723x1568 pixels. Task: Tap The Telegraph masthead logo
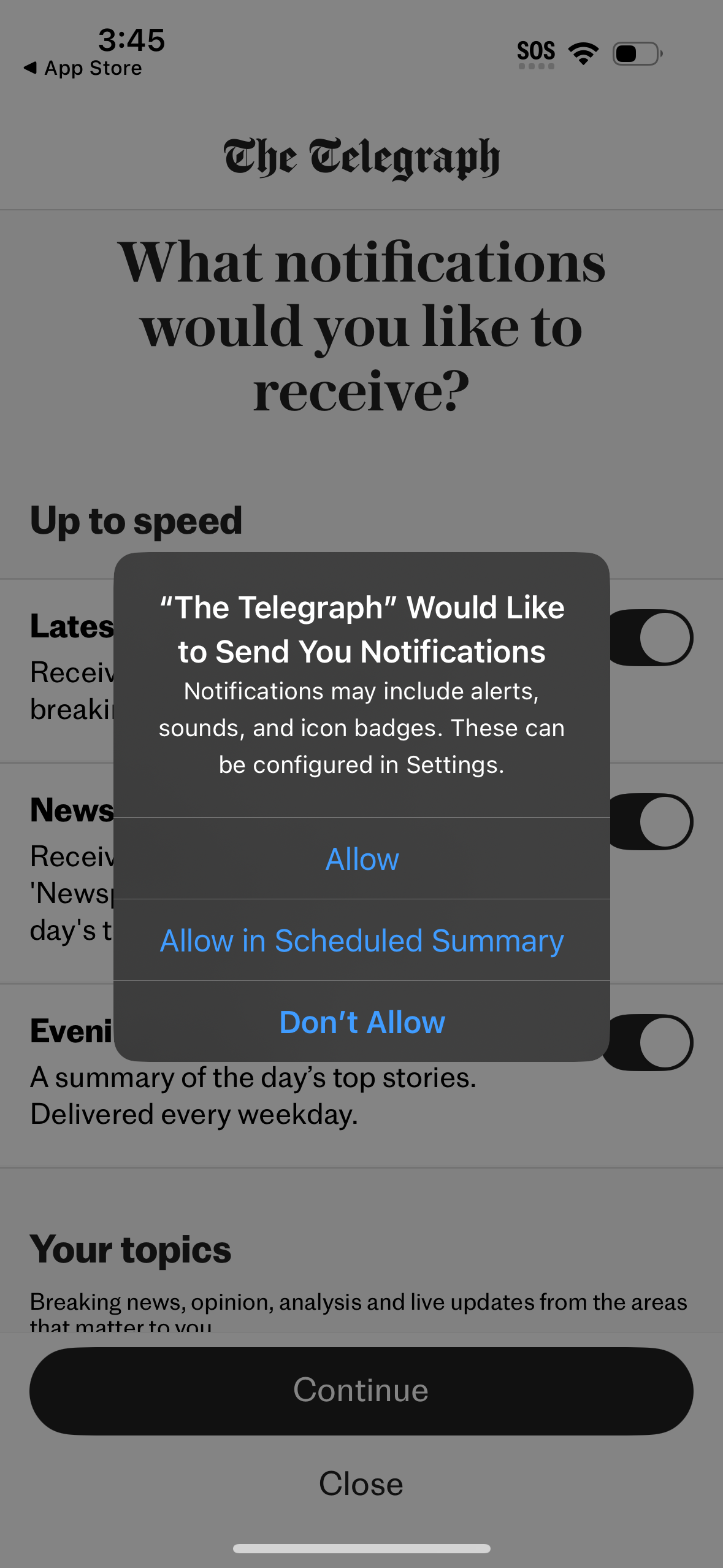tap(361, 157)
